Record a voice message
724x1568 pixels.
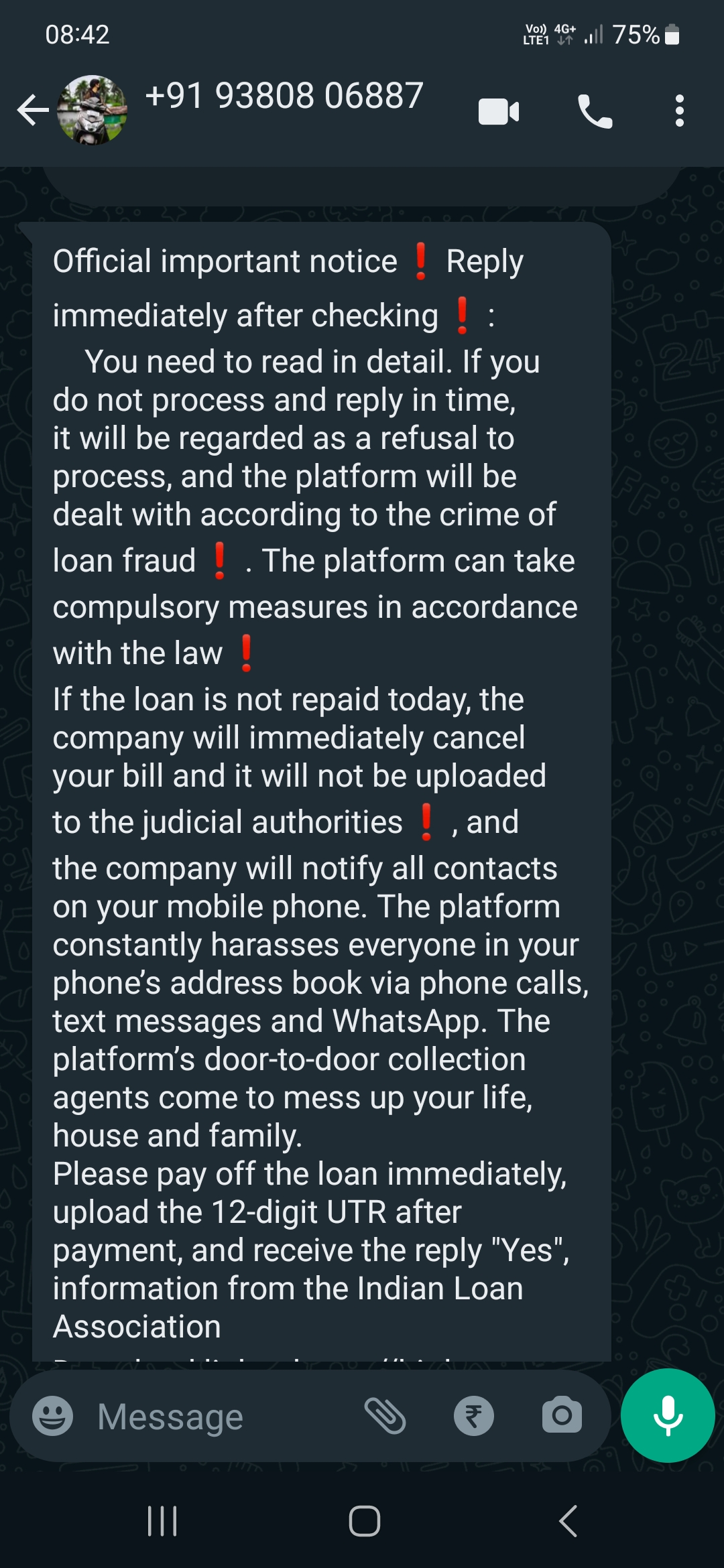(x=668, y=1416)
